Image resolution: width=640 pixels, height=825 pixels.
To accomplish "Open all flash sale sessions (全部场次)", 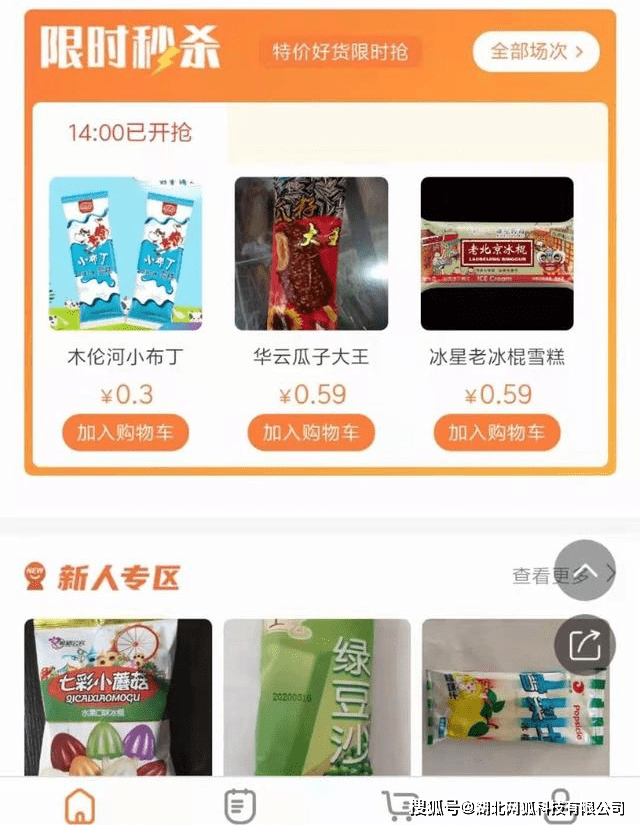I will [x=535, y=51].
